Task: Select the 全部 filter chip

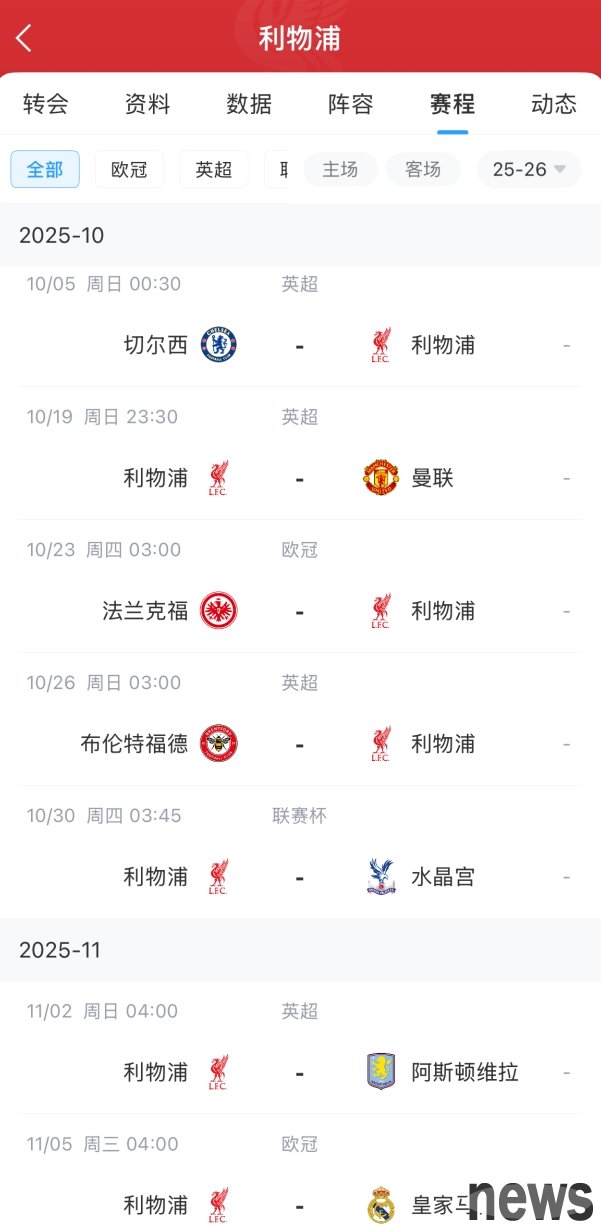Action: coord(45,169)
